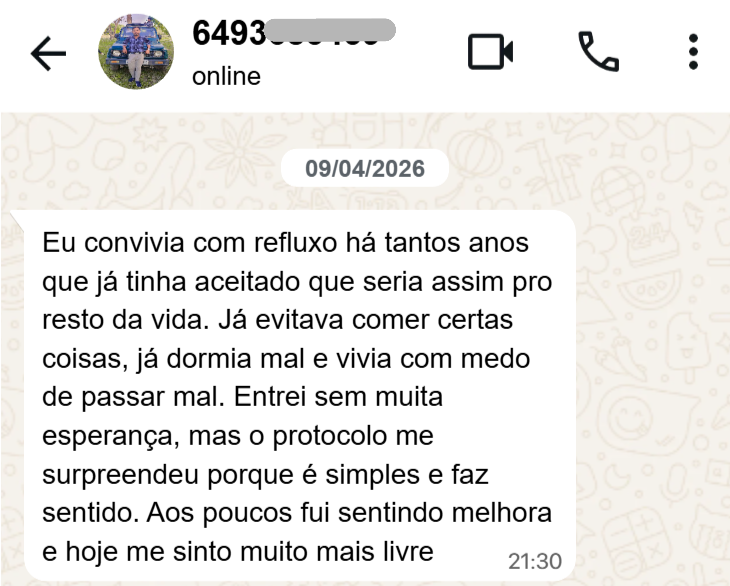Open the three-dot overflow menu
The image size is (730, 586).
694,53
